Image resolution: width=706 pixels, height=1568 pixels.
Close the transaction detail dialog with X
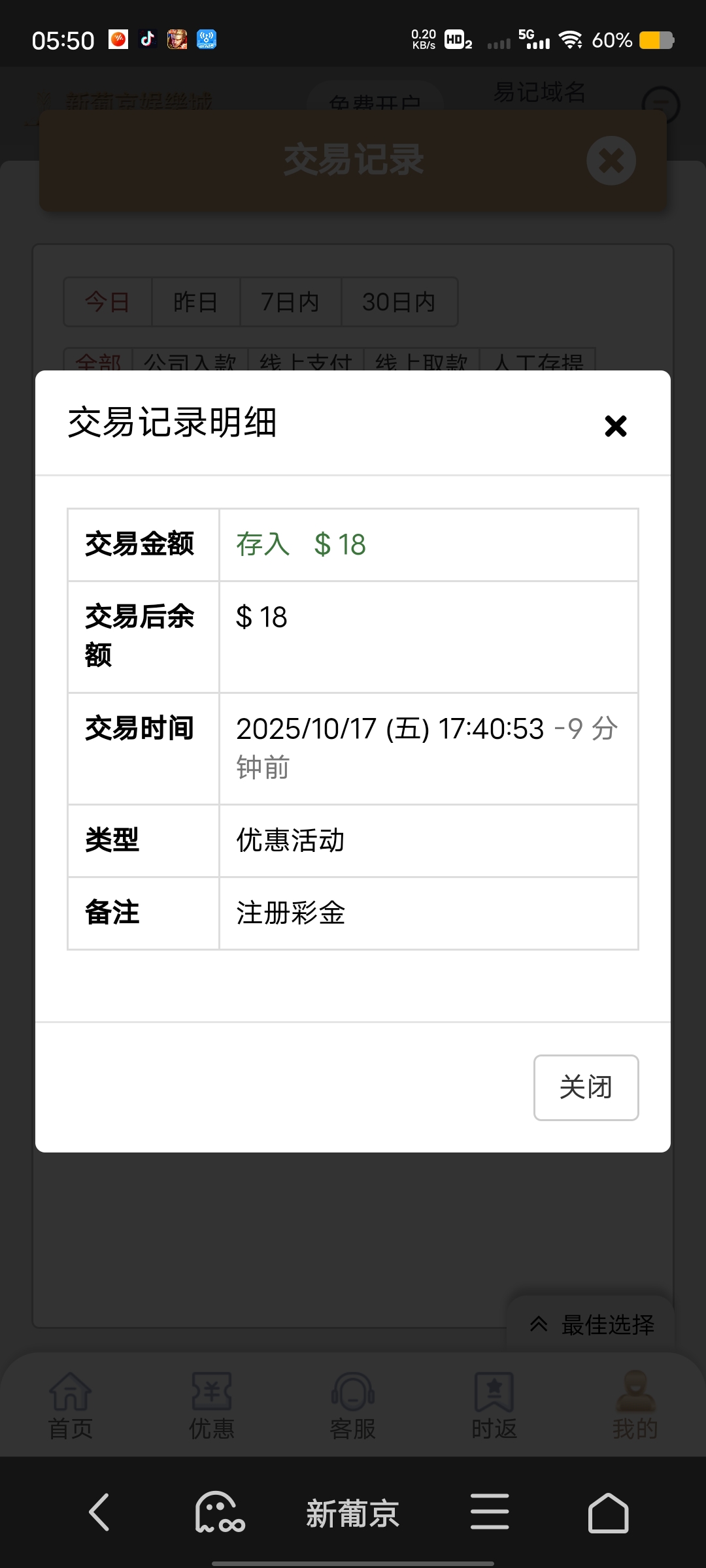point(615,426)
